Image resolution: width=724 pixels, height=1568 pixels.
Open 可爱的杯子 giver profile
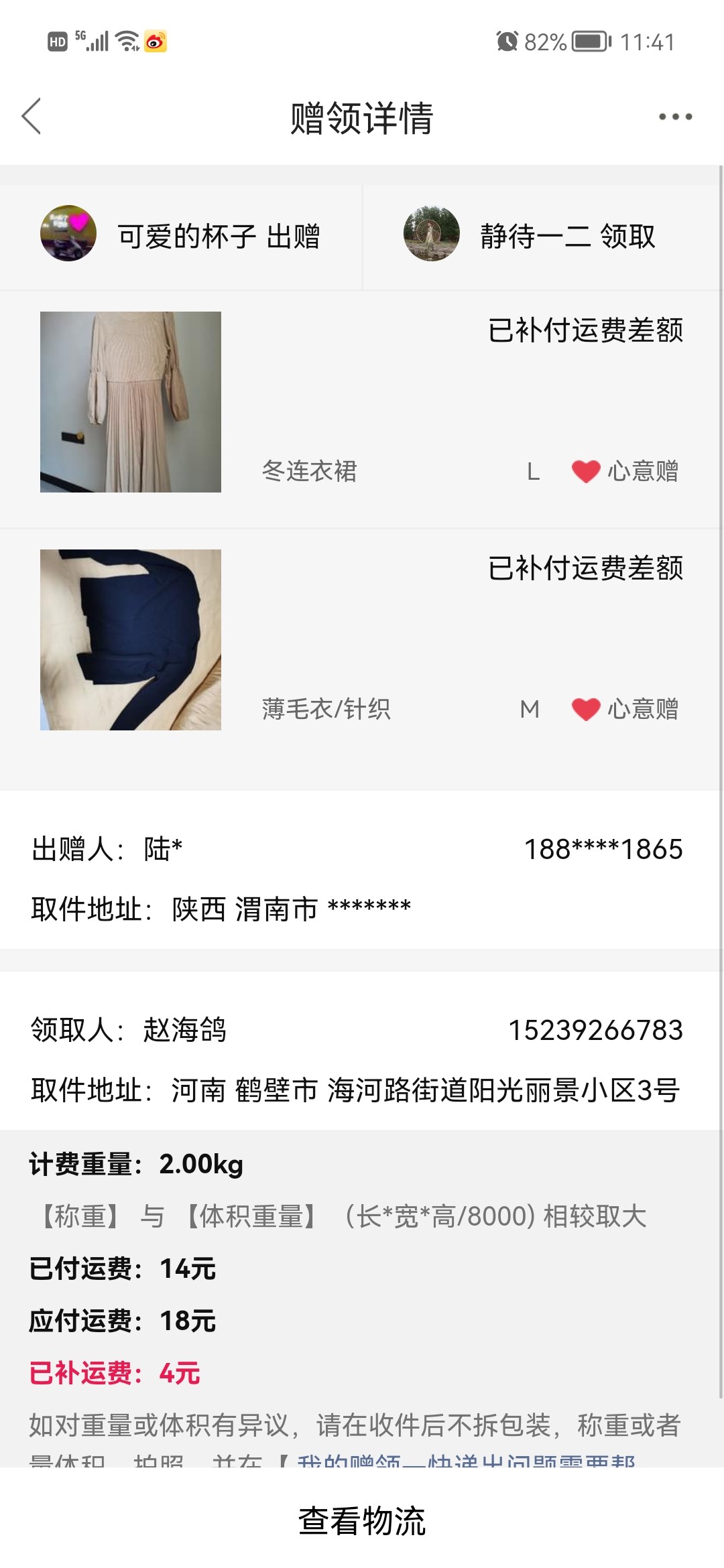coord(68,234)
